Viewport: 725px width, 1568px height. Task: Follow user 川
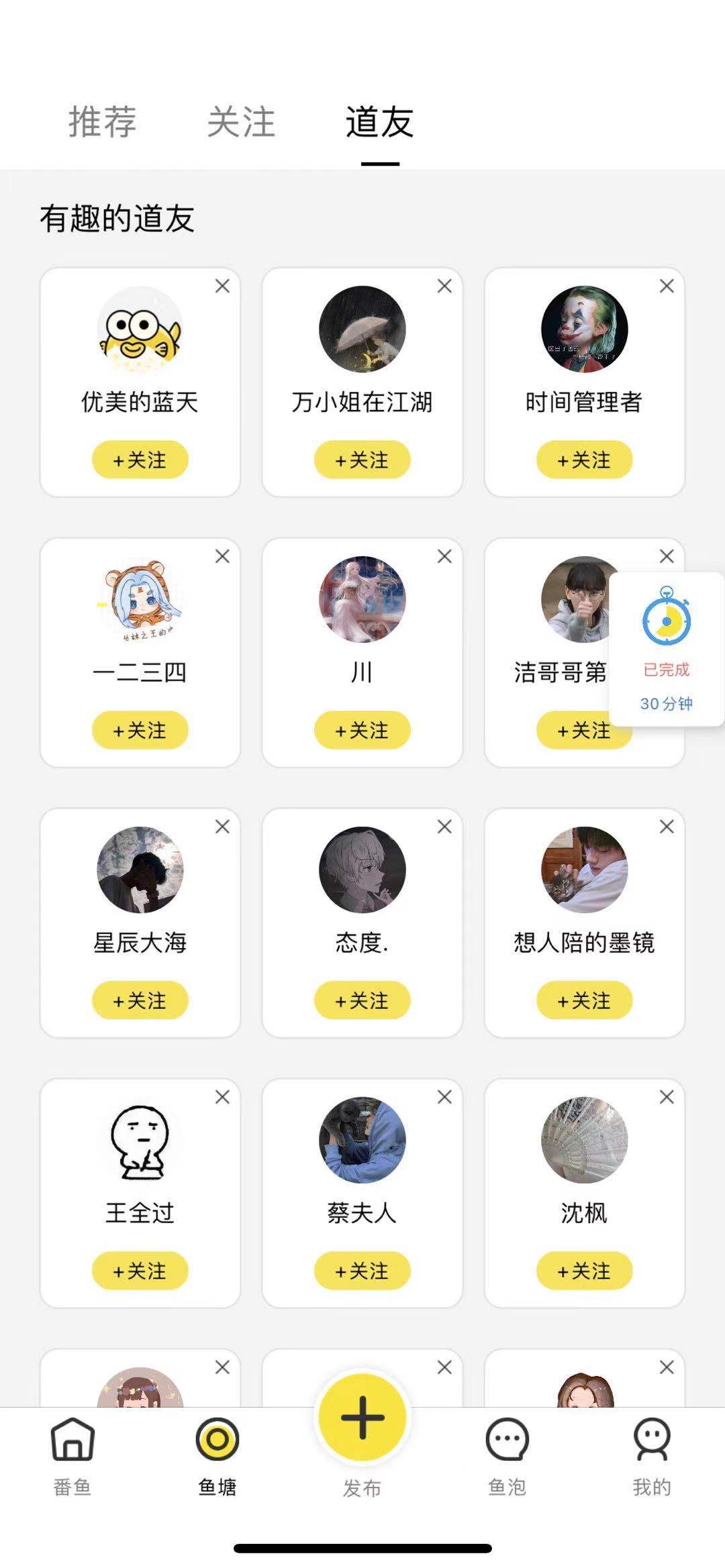[362, 730]
